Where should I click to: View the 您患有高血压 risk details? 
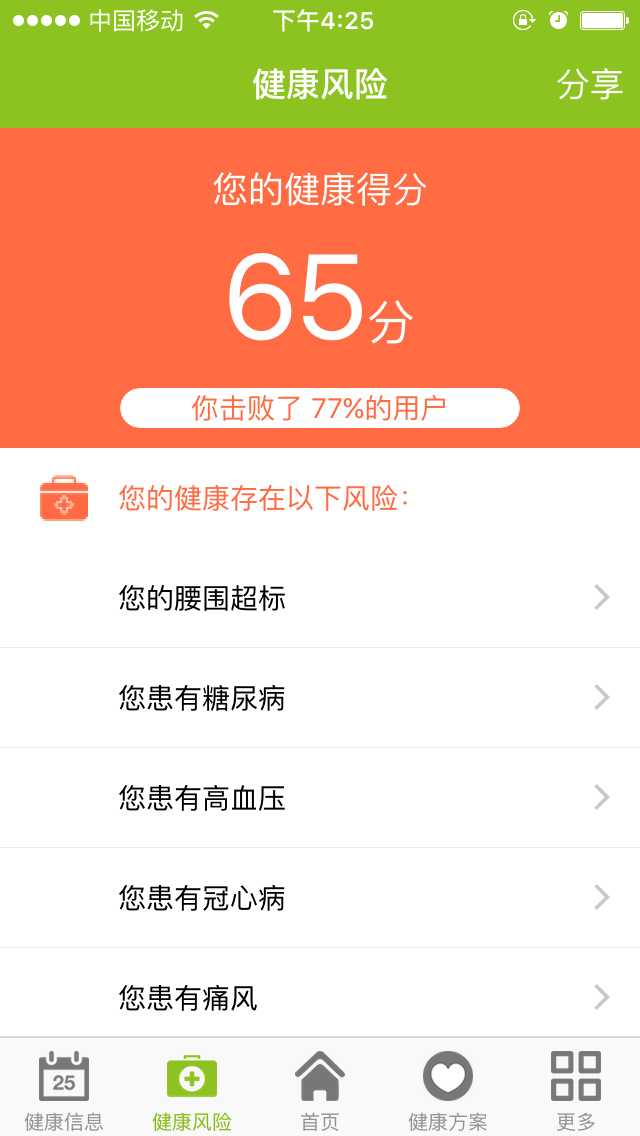tap(320, 798)
